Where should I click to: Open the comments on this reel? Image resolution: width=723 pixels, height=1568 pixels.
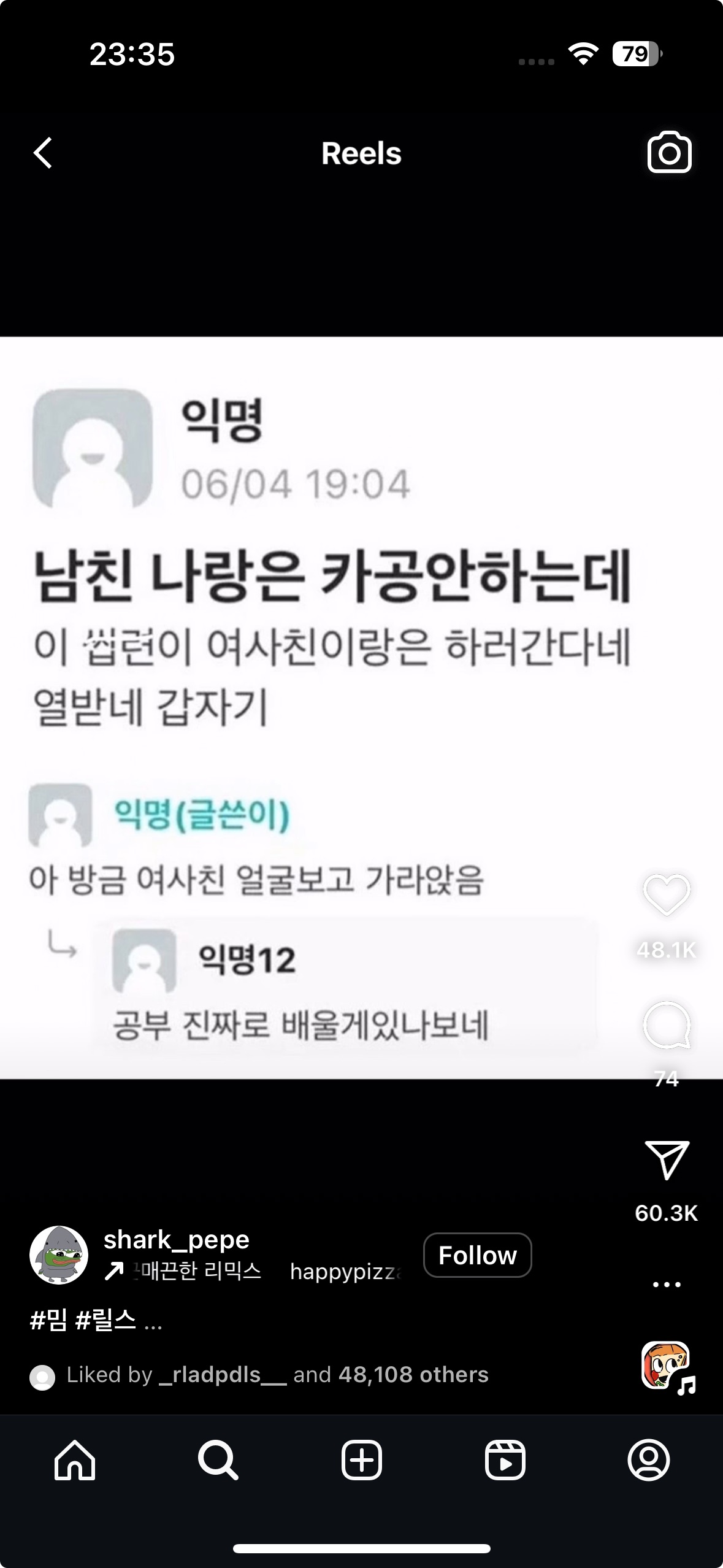(x=667, y=1026)
